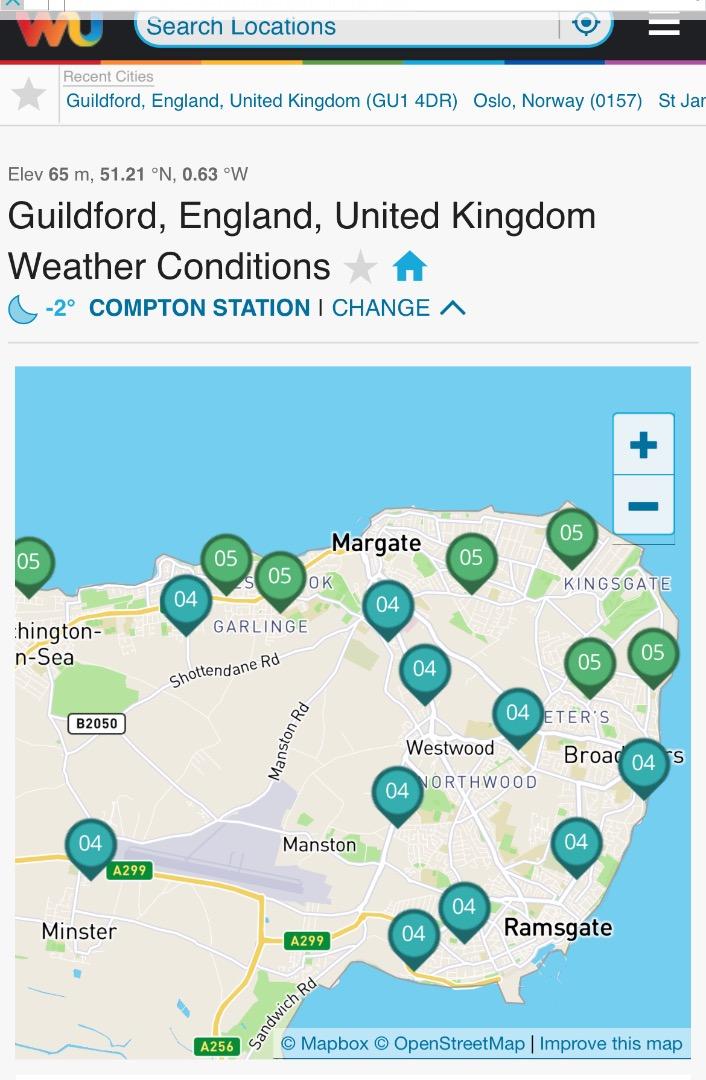This screenshot has height=1080, width=706.
Task: Set this location as home
Action: coord(410,267)
